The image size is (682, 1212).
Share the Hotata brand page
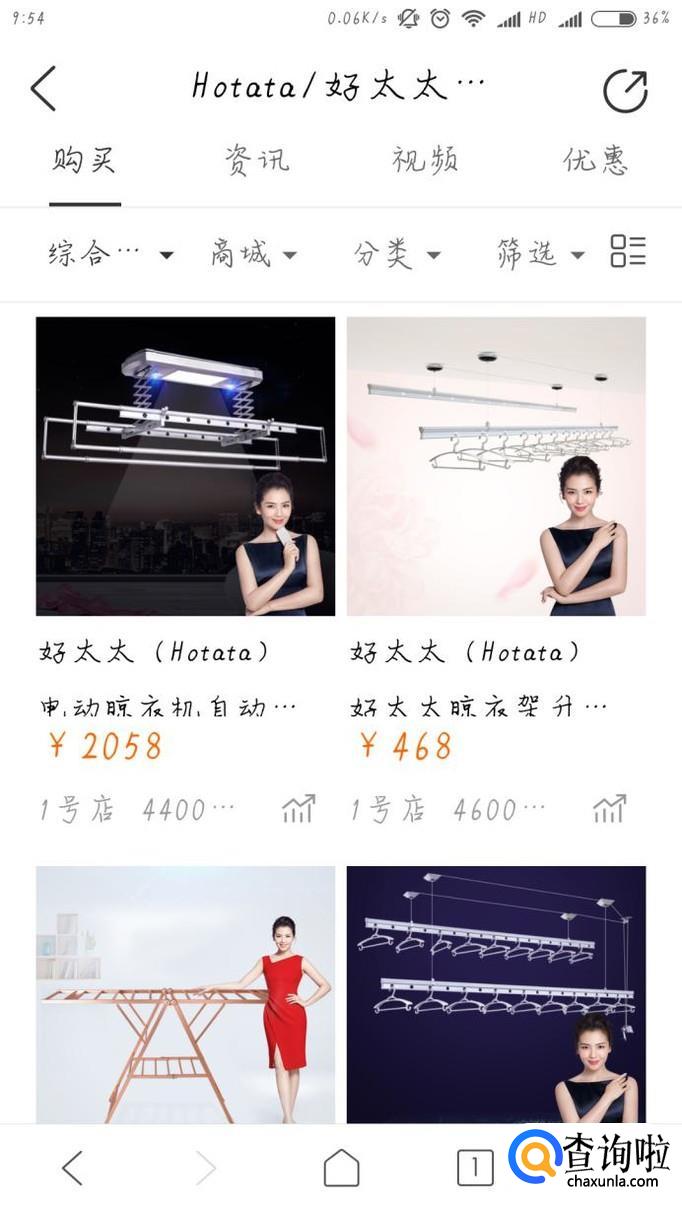pyautogui.click(x=625, y=91)
